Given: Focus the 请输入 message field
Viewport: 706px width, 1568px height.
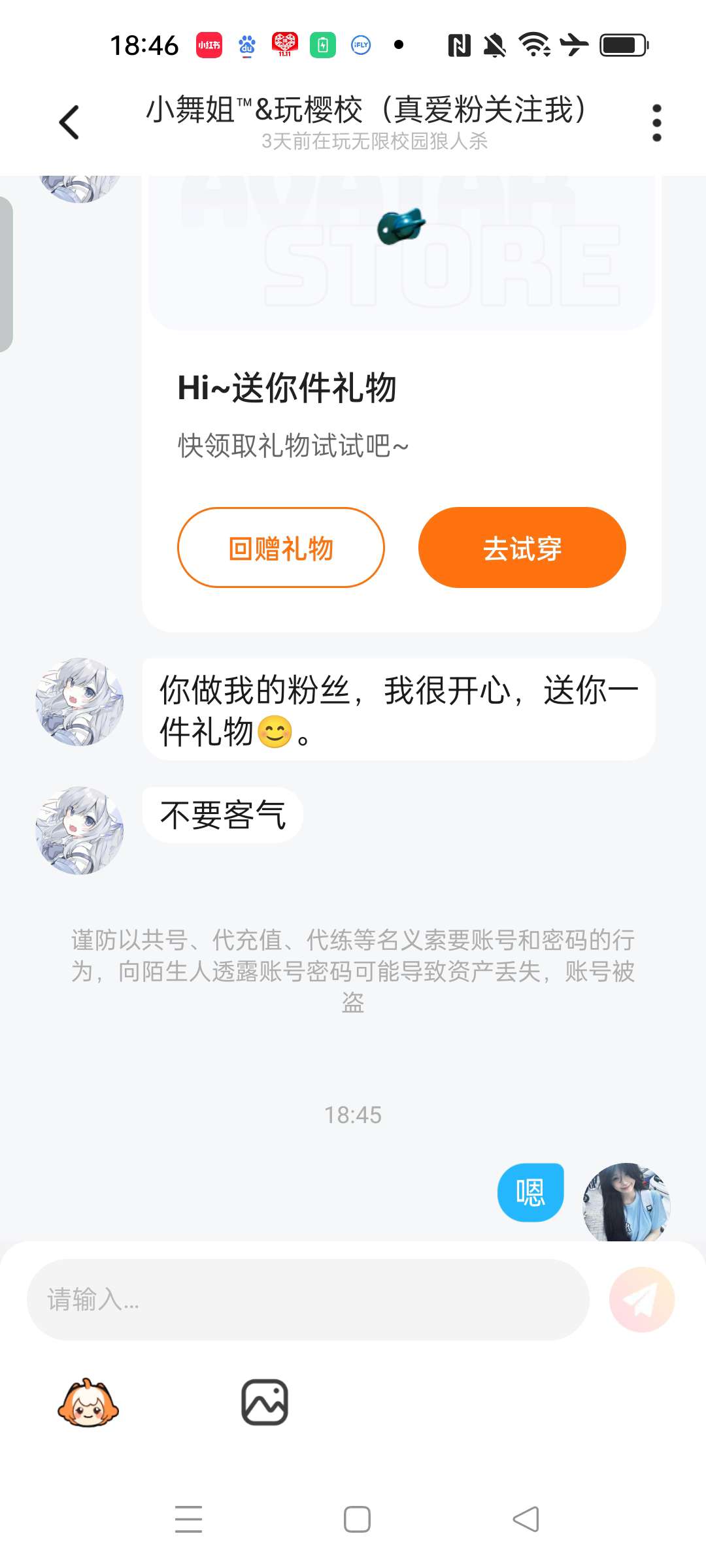Looking at the screenshot, I should point(307,1299).
